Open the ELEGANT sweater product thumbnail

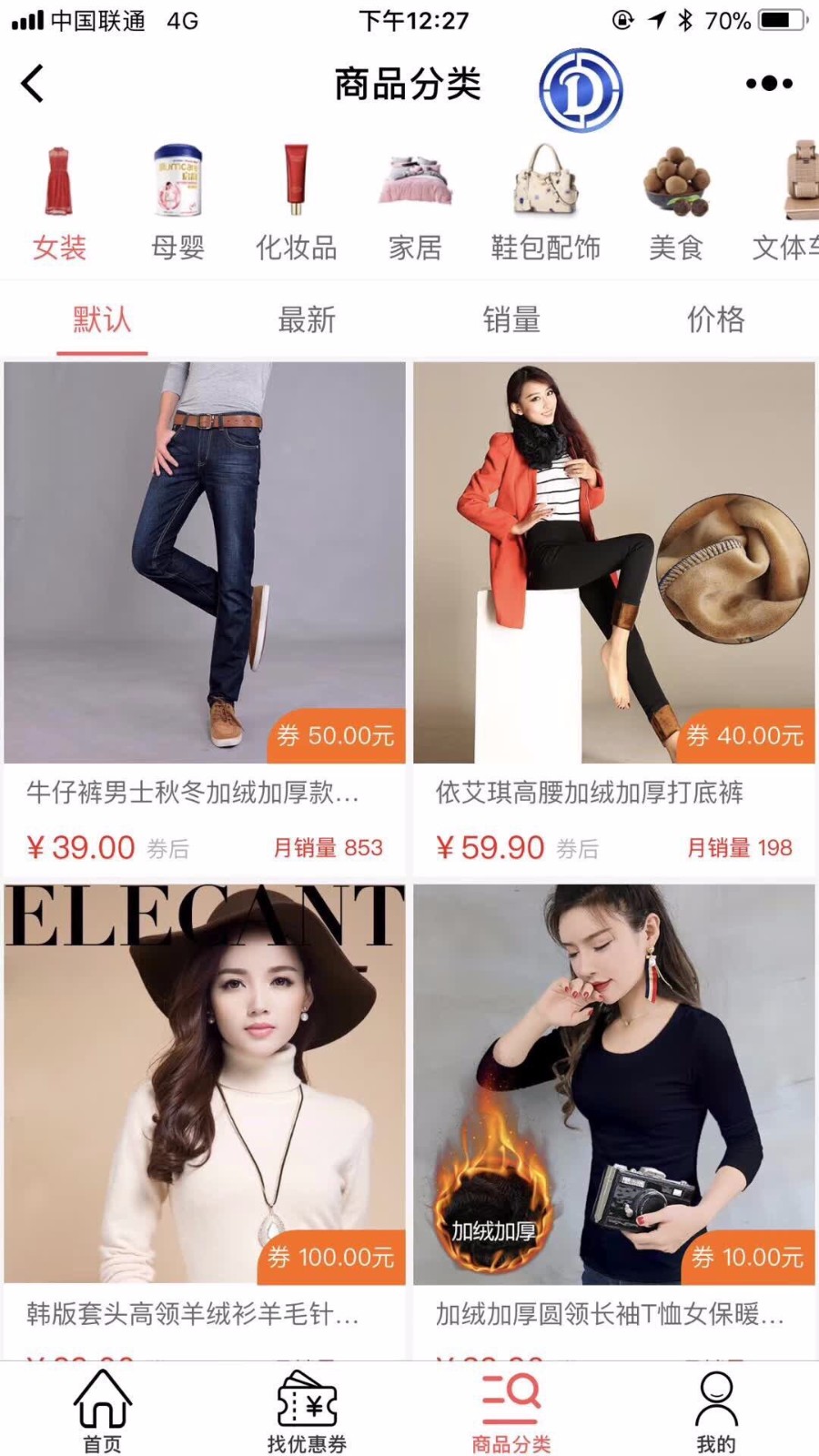click(205, 1074)
